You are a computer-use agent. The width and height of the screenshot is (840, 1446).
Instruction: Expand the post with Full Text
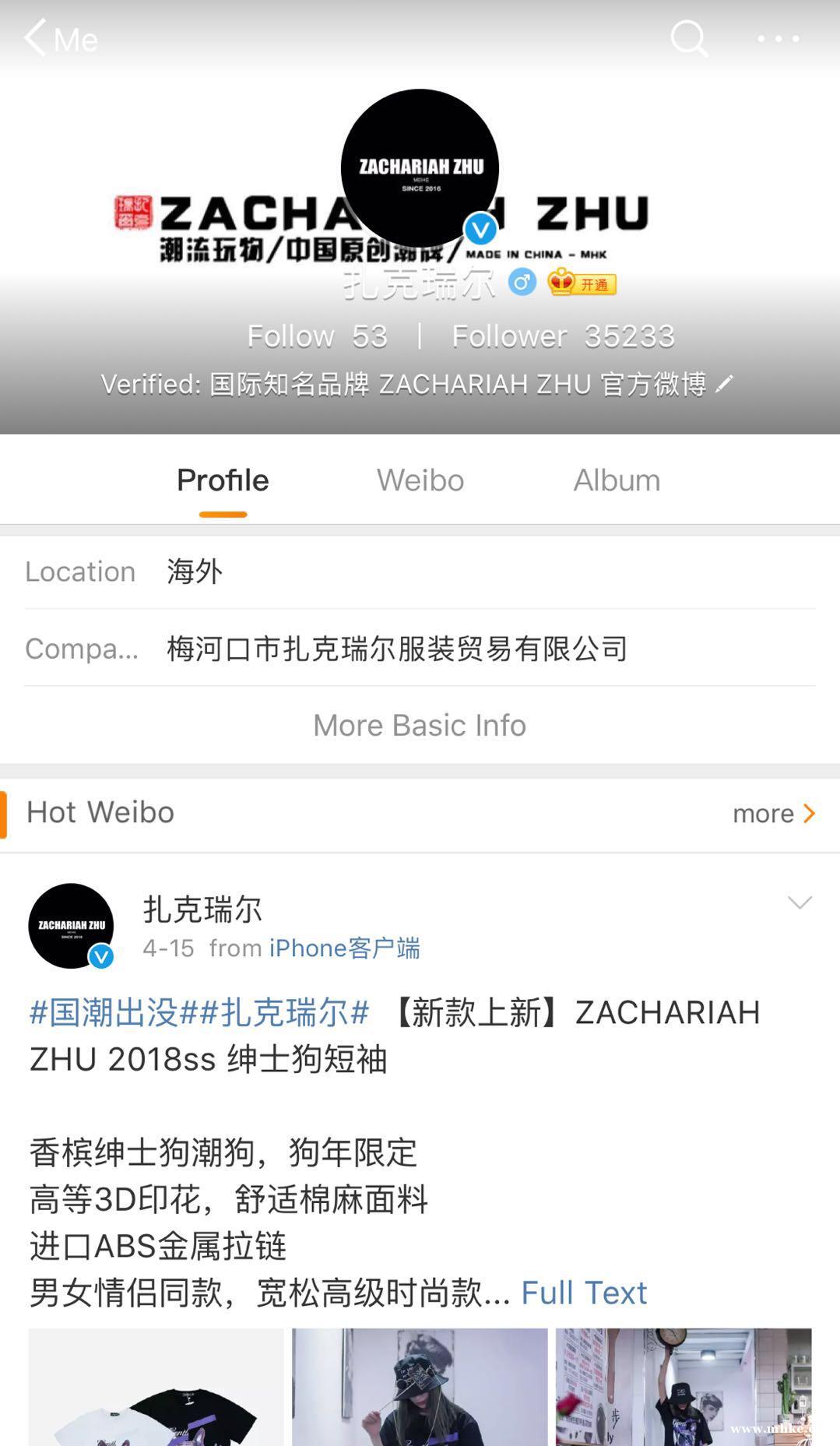tap(584, 1293)
